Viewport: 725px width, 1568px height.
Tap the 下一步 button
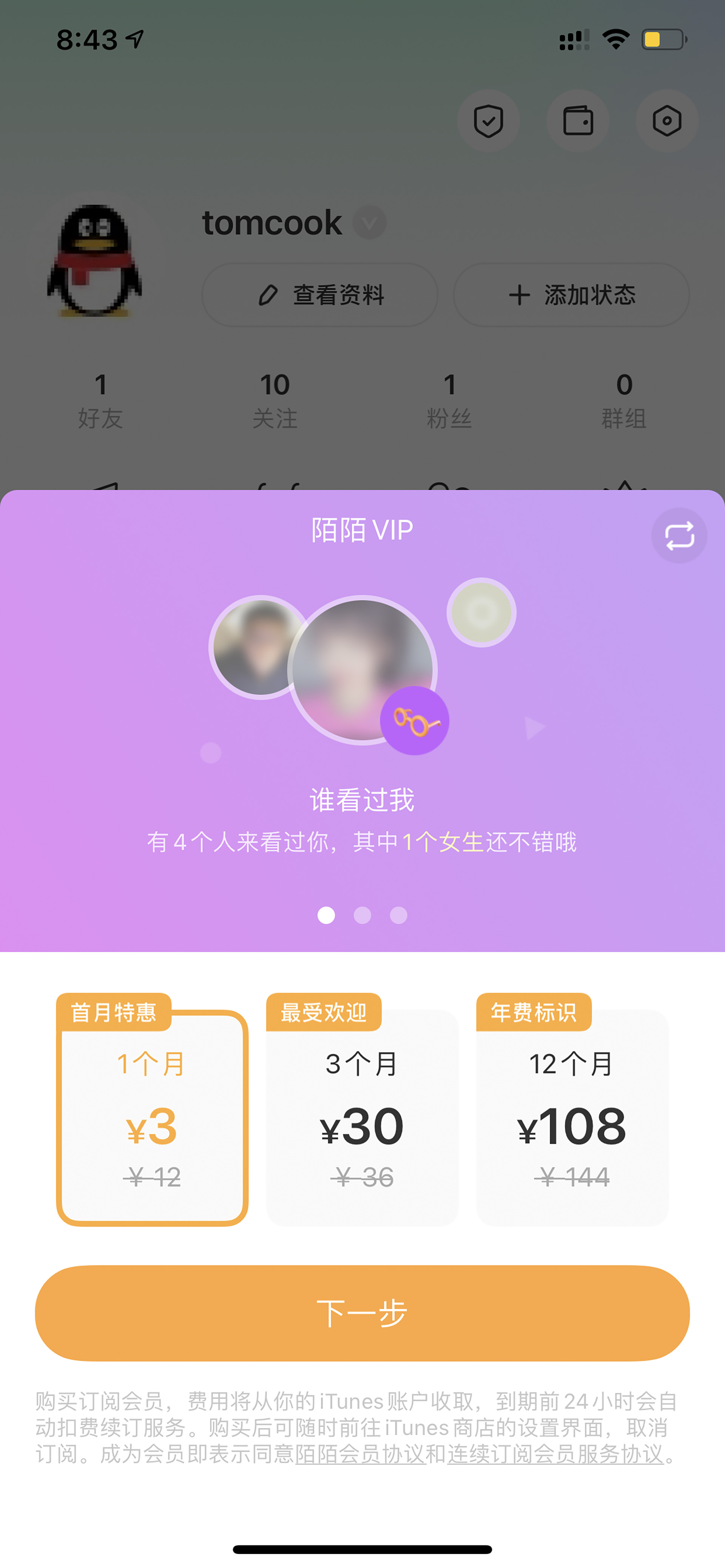362,1313
